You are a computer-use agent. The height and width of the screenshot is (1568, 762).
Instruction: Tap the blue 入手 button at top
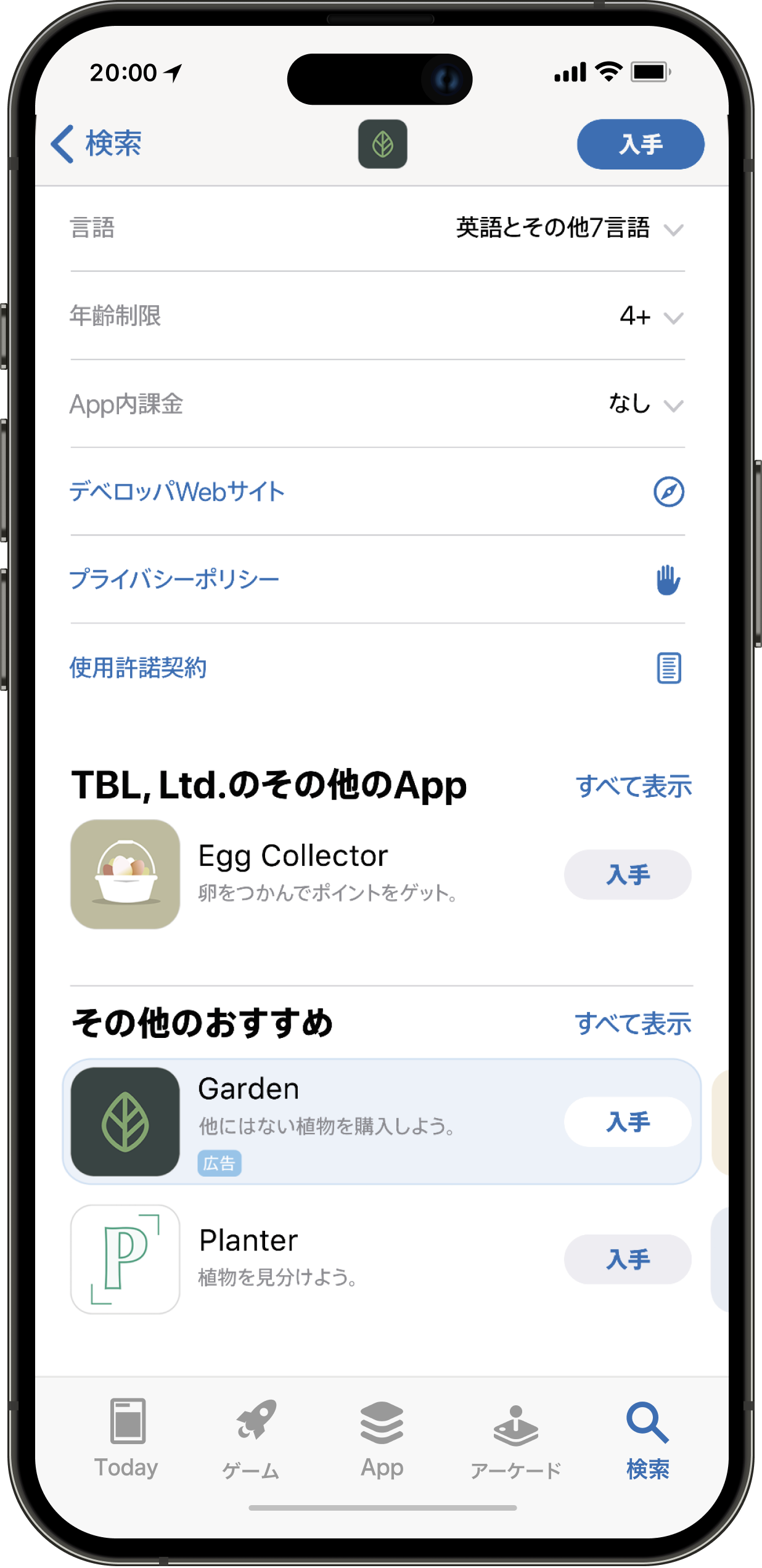(x=640, y=144)
